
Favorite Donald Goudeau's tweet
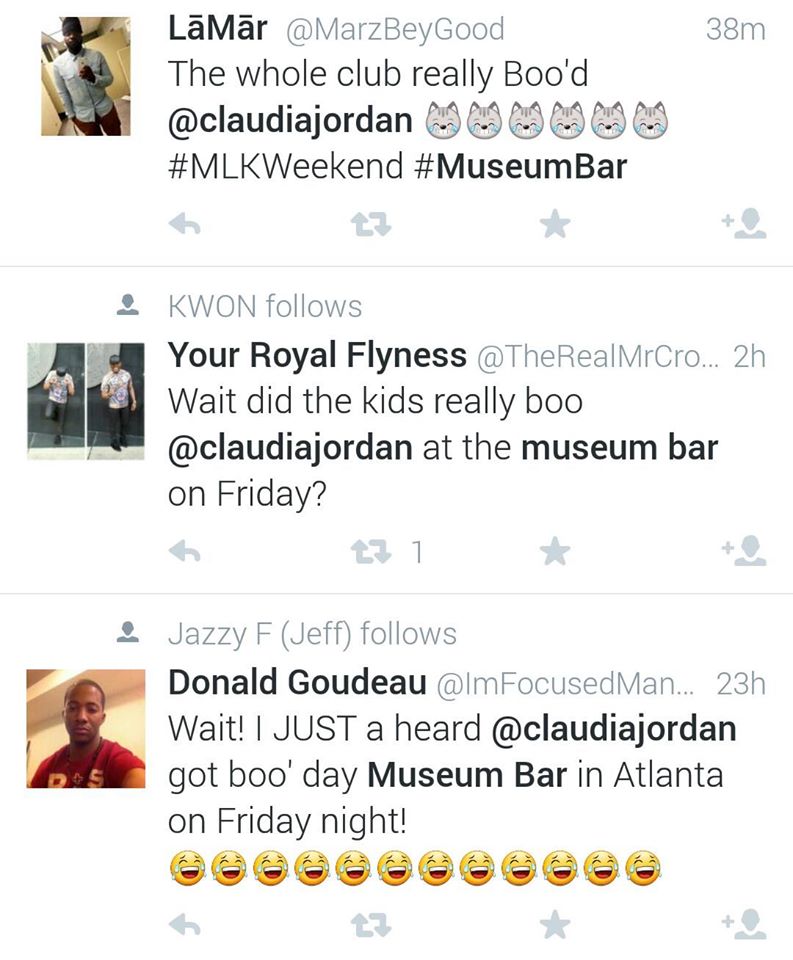click(x=555, y=924)
